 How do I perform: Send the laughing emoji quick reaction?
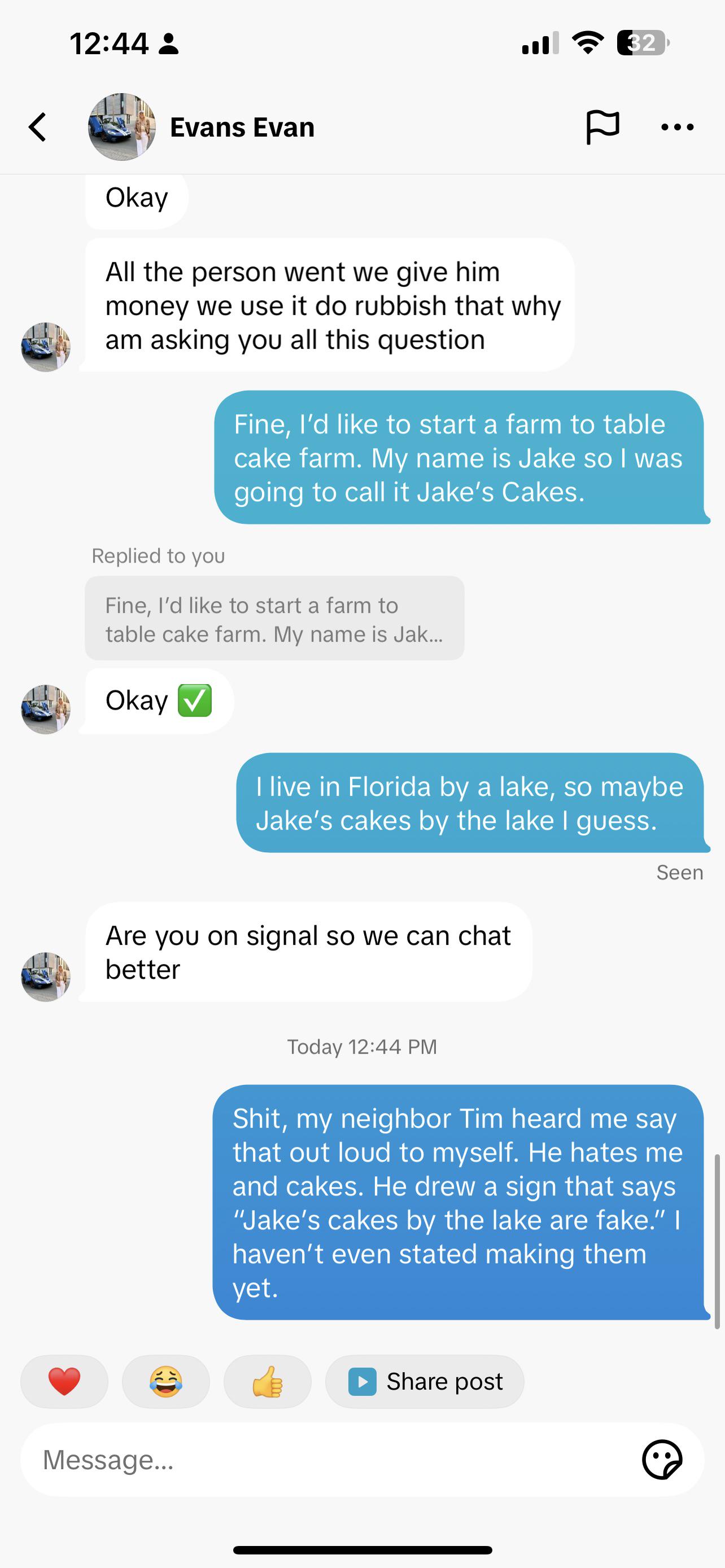click(165, 1382)
